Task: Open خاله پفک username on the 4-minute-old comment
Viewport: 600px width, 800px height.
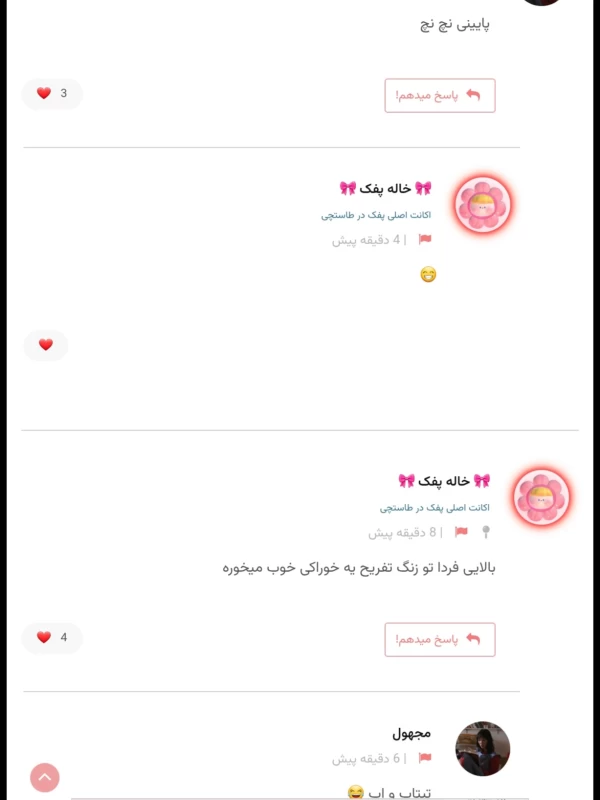Action: [386, 188]
